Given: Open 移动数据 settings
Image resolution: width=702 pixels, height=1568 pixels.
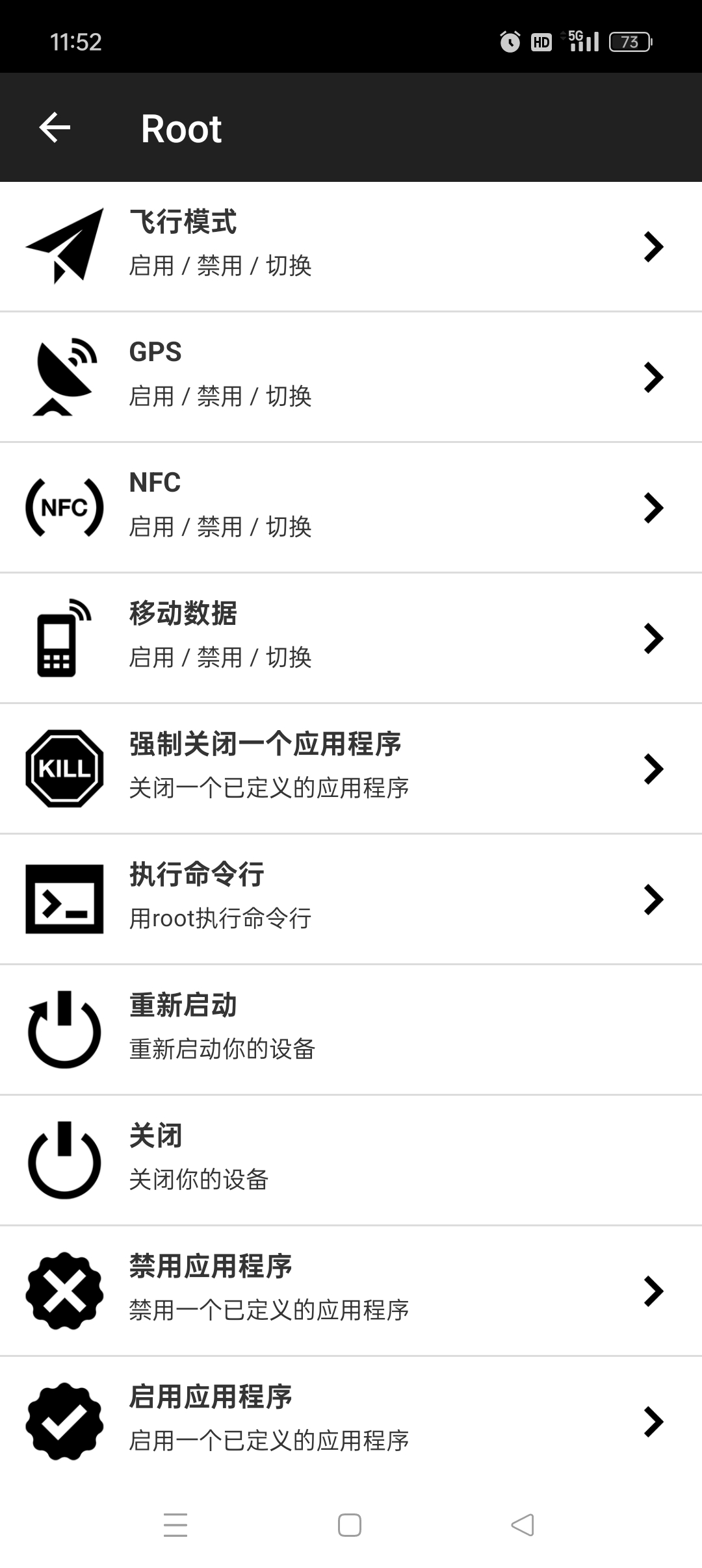Looking at the screenshot, I should [x=351, y=638].
